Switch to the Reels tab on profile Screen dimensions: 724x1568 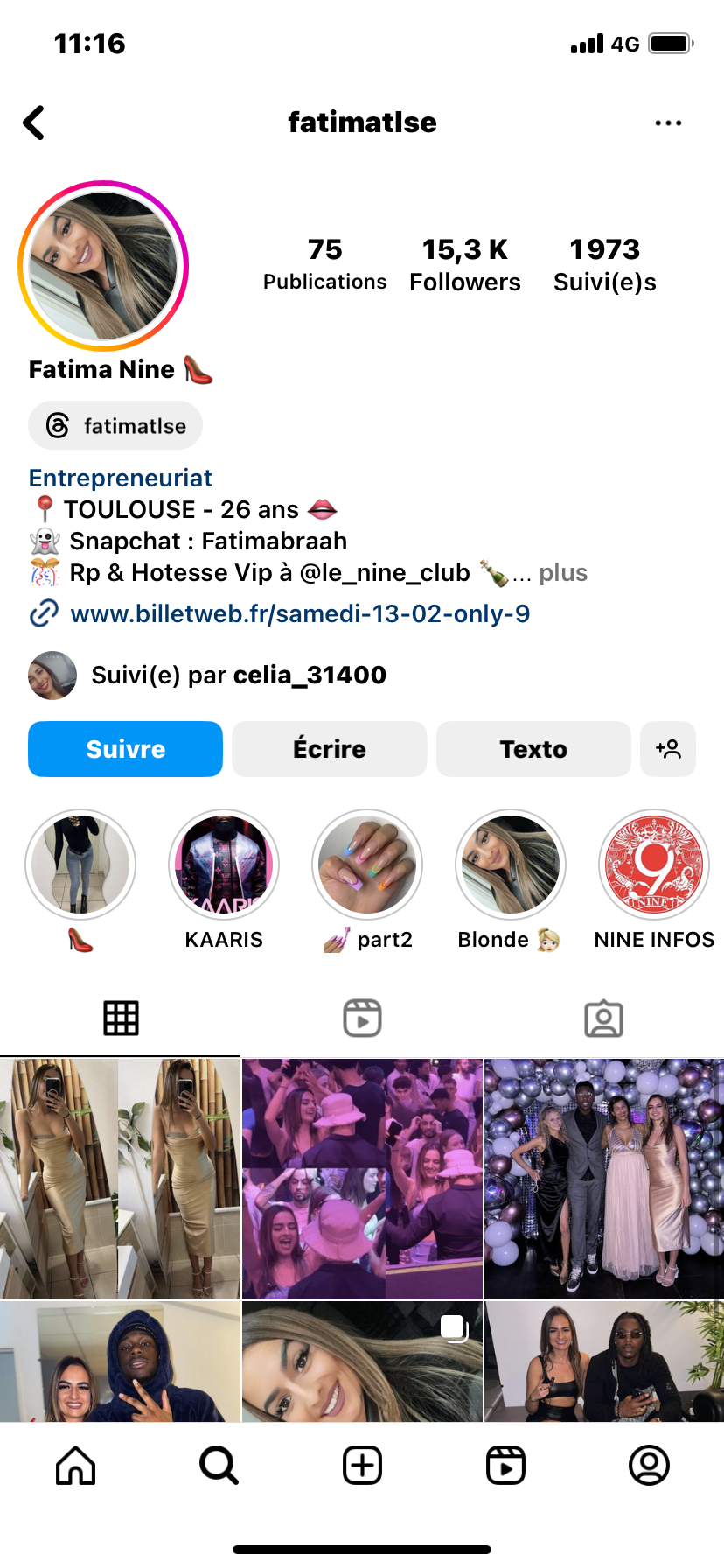click(x=362, y=1018)
